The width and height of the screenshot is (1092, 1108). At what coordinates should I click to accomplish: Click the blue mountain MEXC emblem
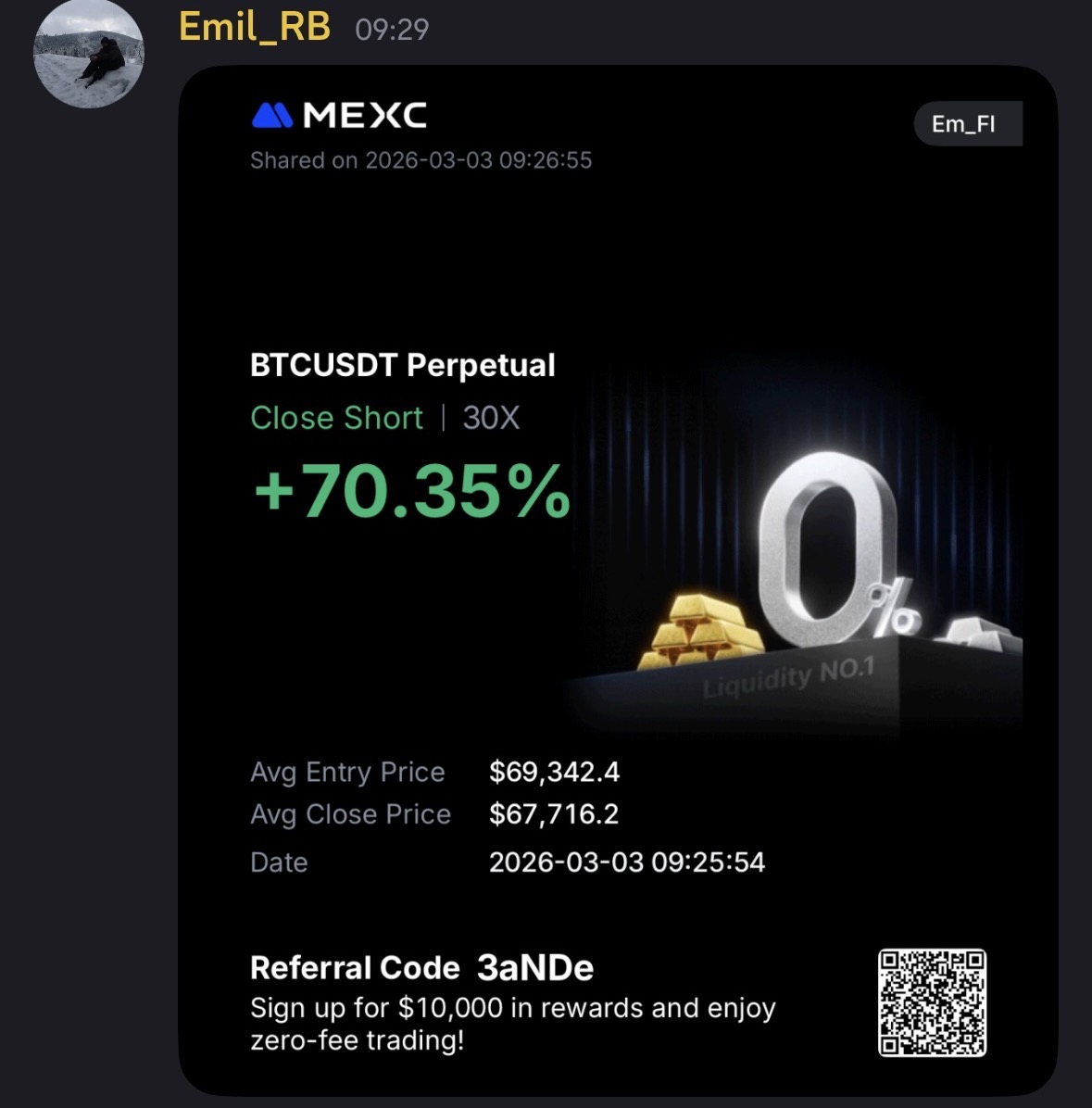[266, 117]
